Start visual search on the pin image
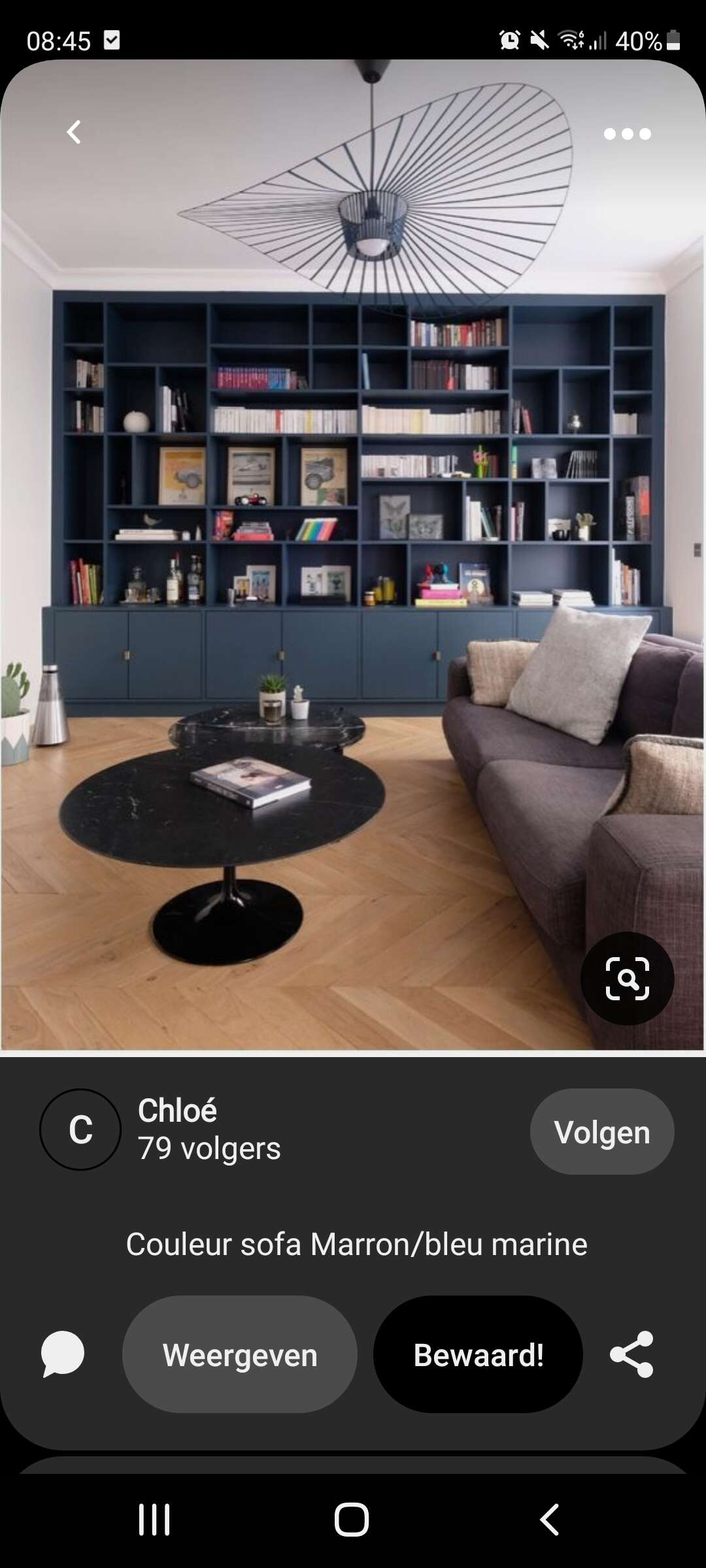Viewport: 706px width, 1568px height. point(627,979)
